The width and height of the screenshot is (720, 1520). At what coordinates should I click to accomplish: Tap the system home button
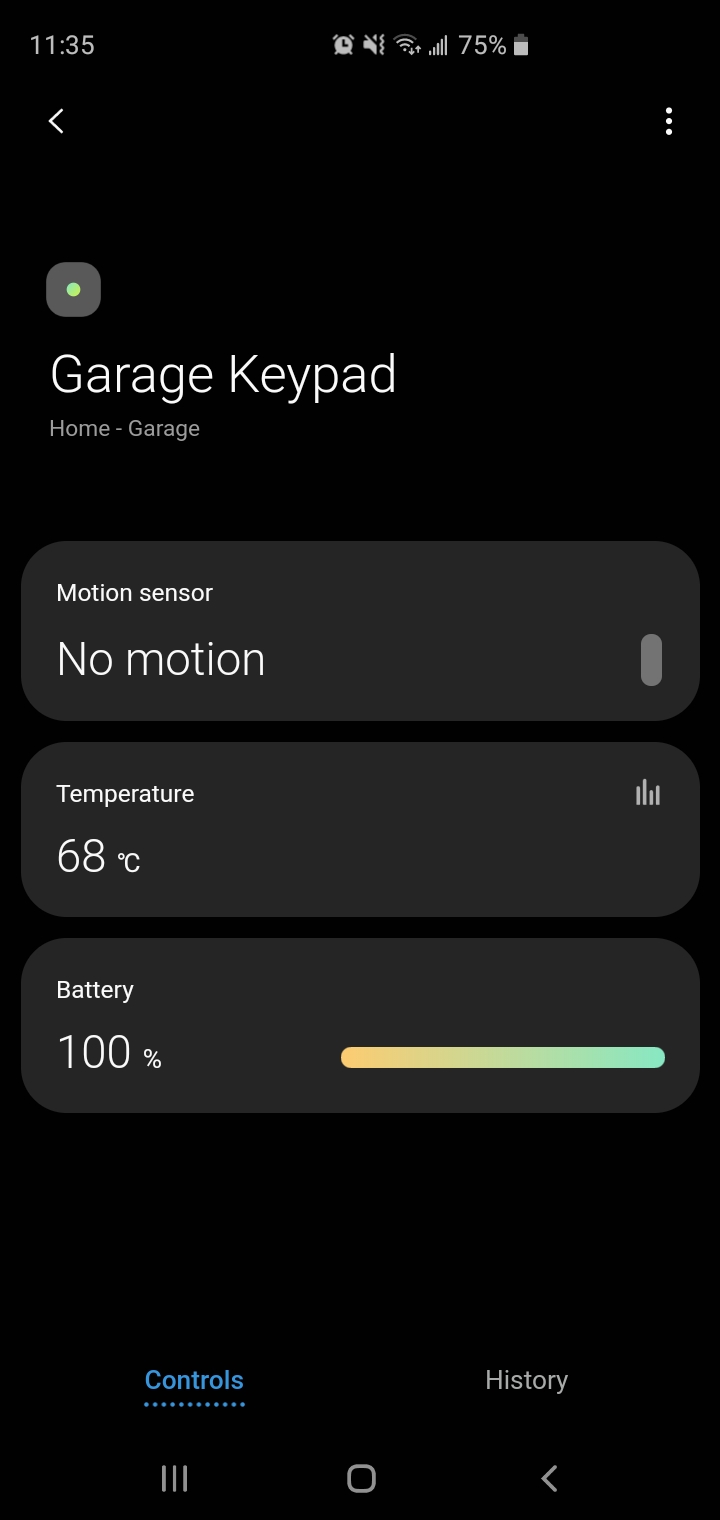361,1478
